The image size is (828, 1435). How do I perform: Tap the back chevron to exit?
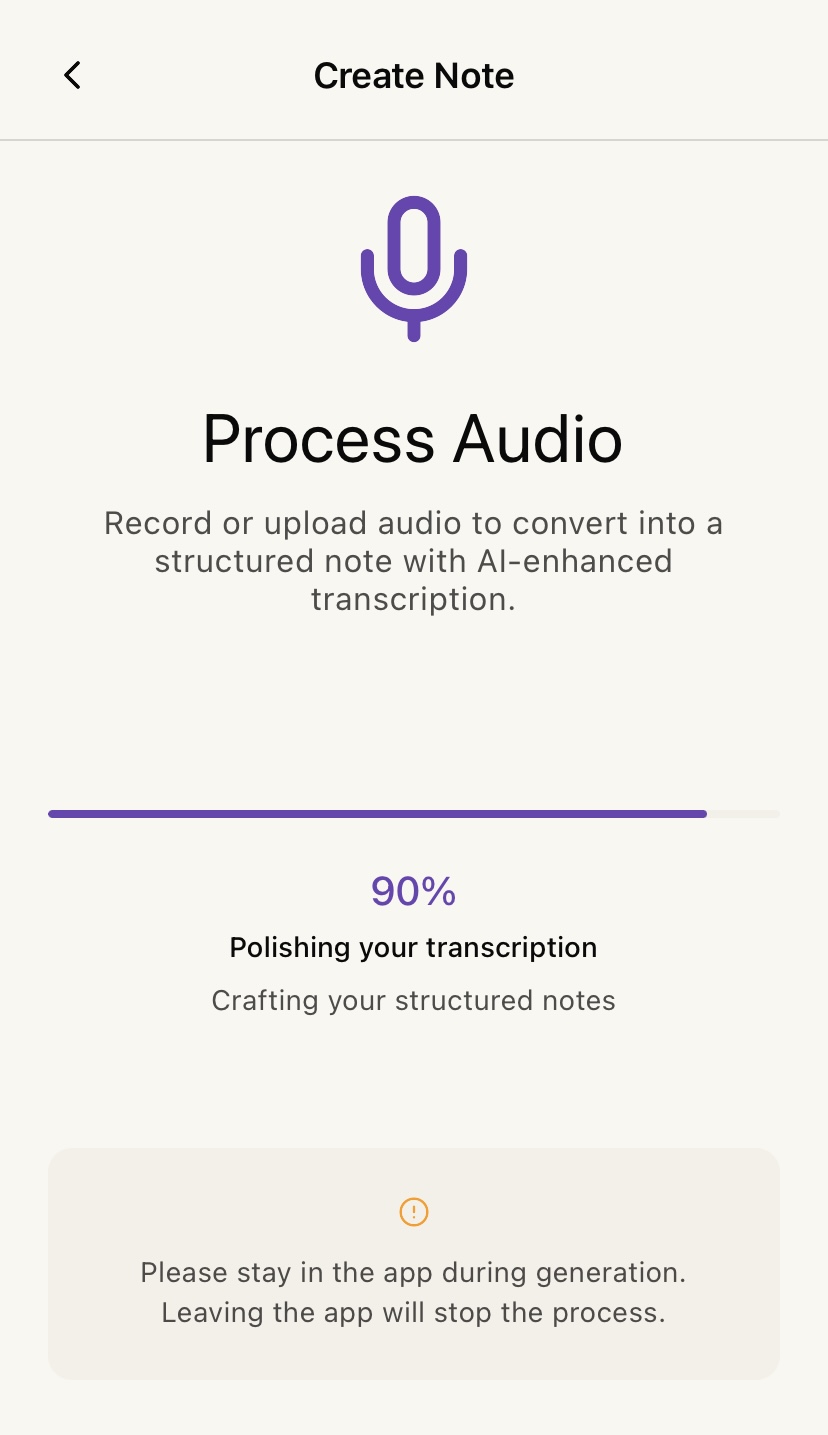click(x=71, y=75)
